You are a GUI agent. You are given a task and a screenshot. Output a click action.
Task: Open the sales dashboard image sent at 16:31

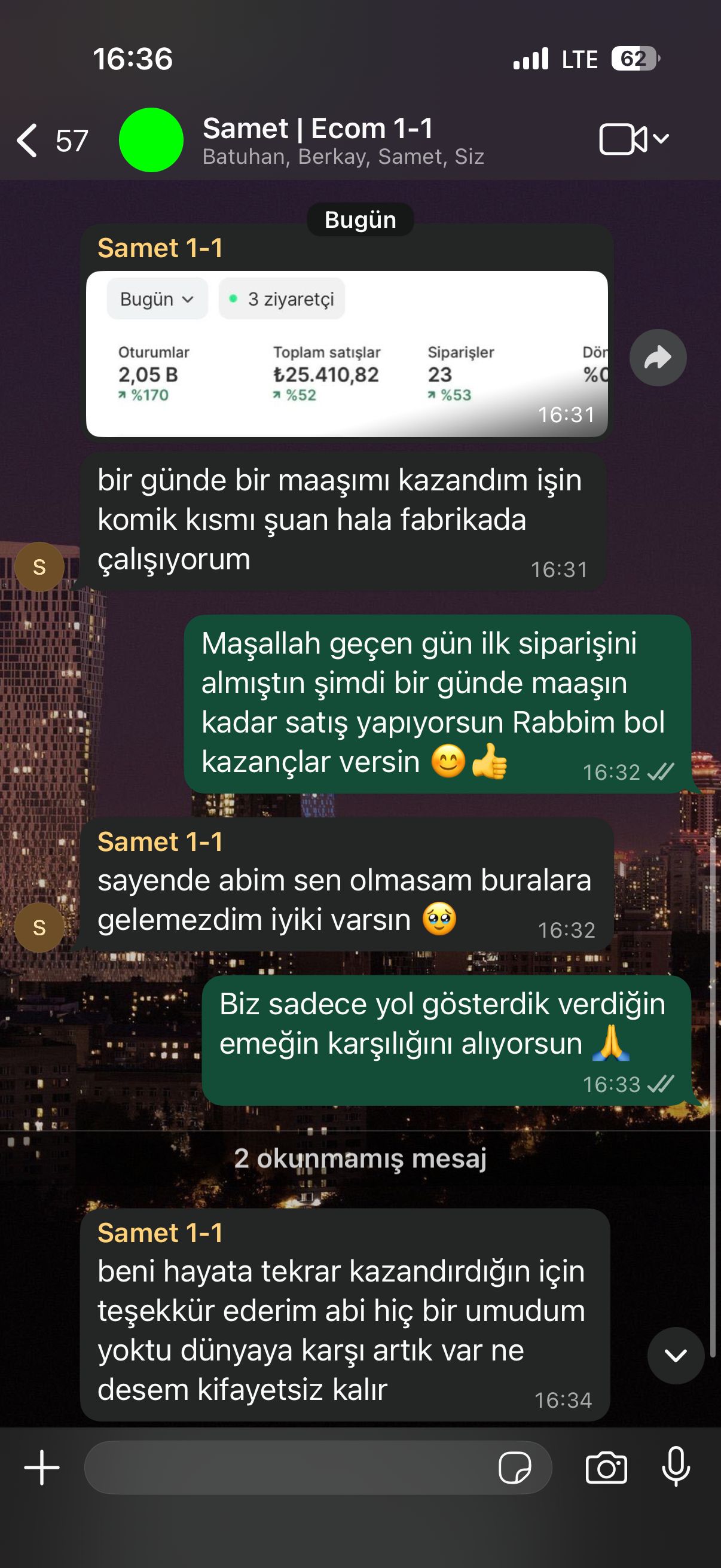coord(346,353)
